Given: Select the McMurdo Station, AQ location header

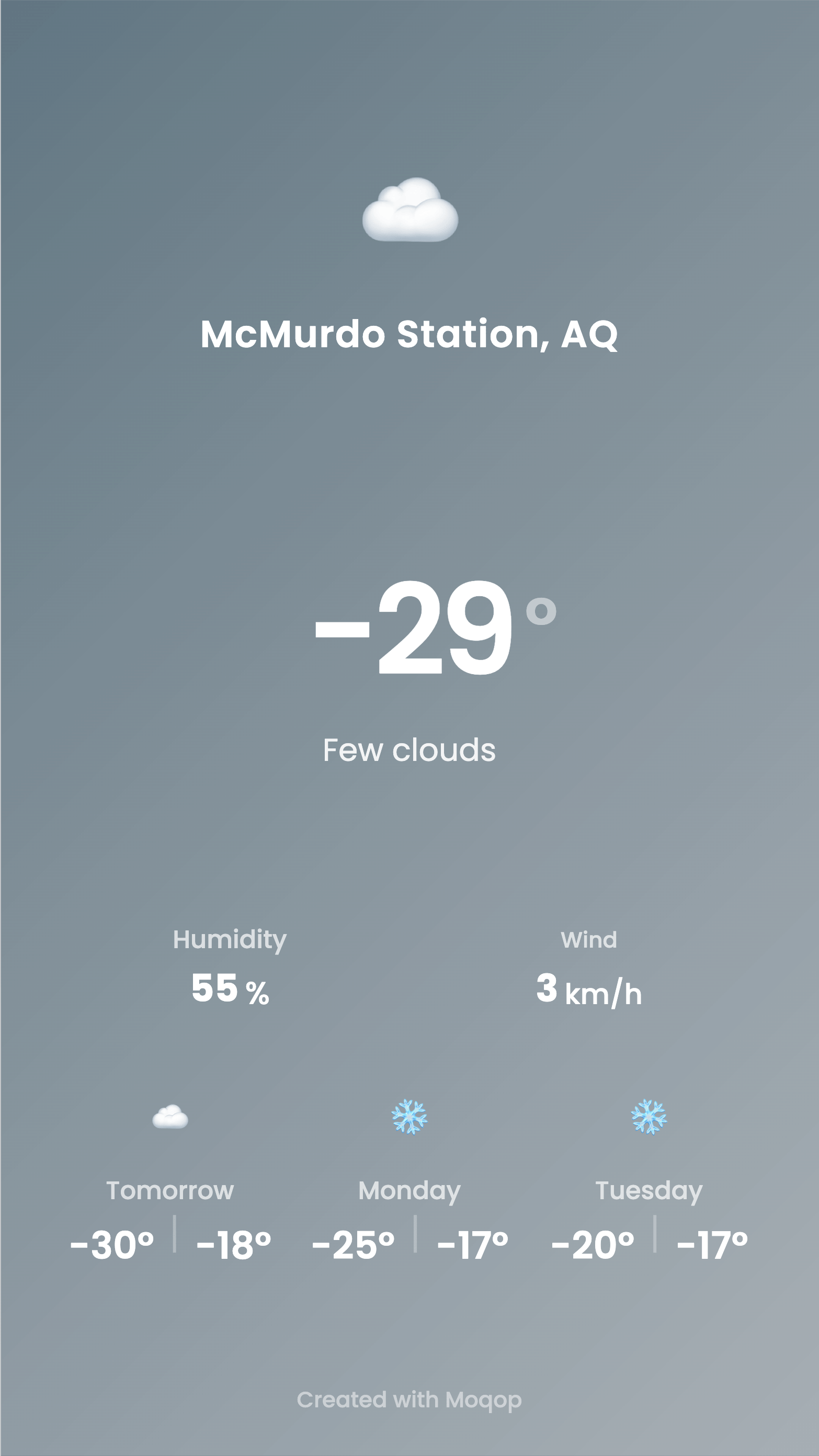Looking at the screenshot, I should 409,334.
